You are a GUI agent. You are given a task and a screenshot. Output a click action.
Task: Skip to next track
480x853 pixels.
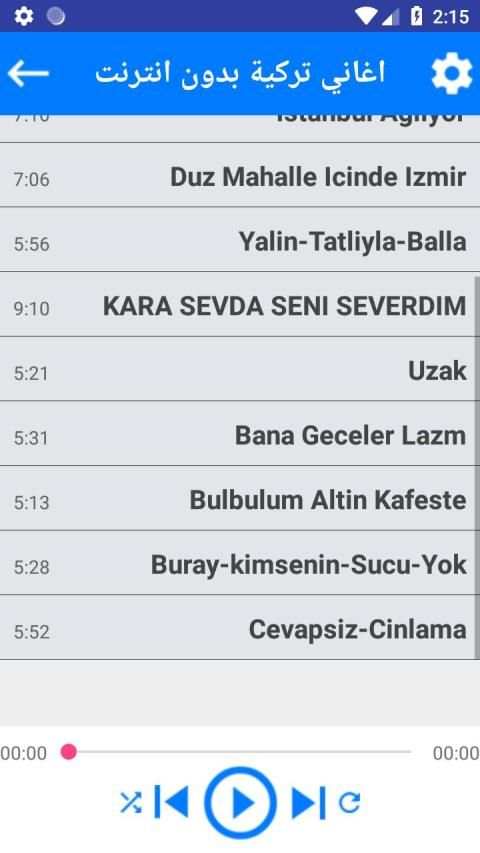(309, 802)
